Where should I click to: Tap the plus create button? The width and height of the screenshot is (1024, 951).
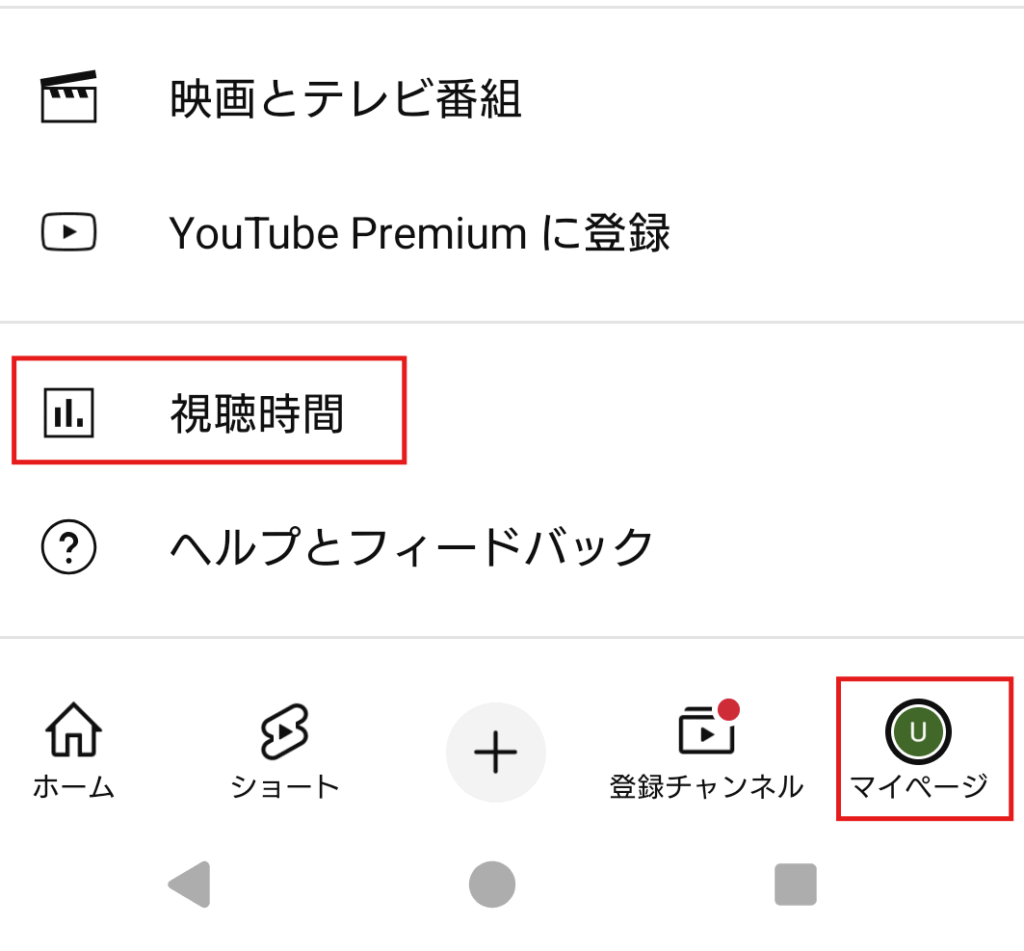[x=496, y=752]
